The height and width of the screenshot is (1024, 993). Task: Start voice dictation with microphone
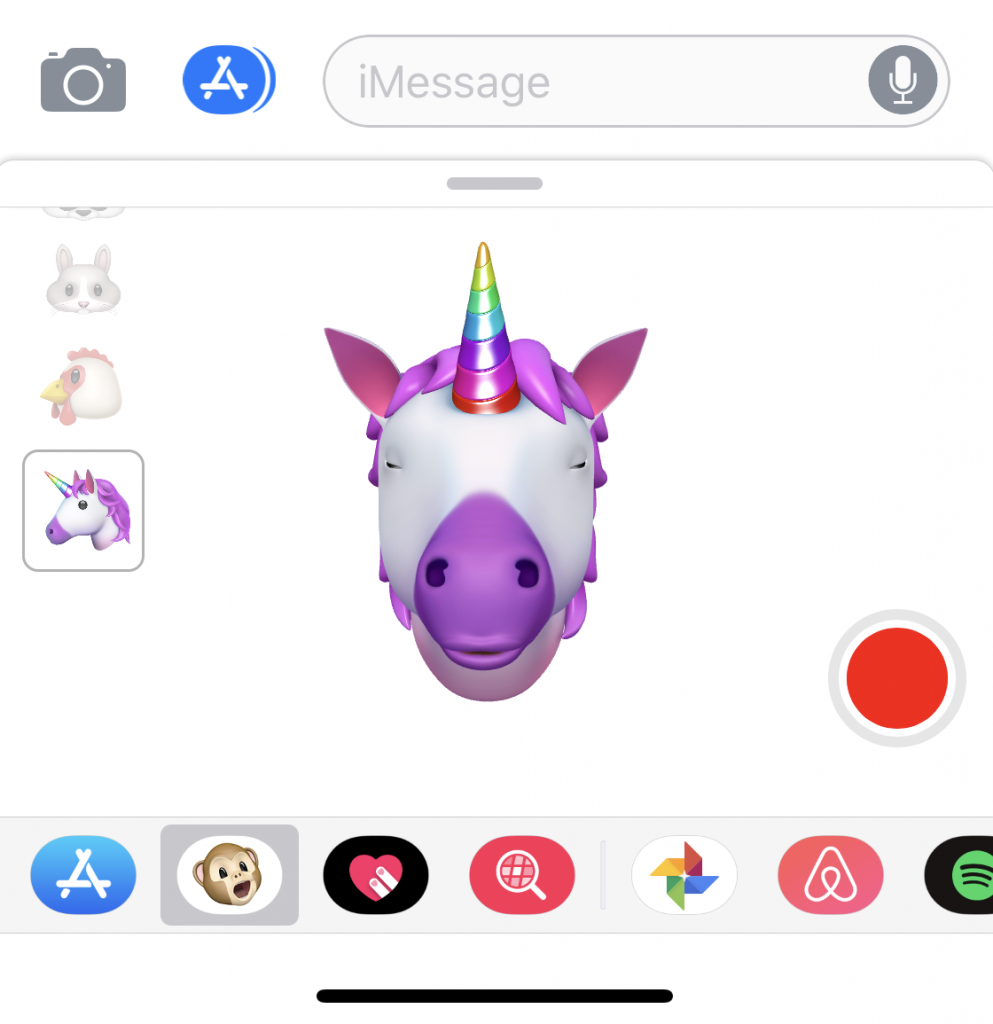[x=902, y=81]
